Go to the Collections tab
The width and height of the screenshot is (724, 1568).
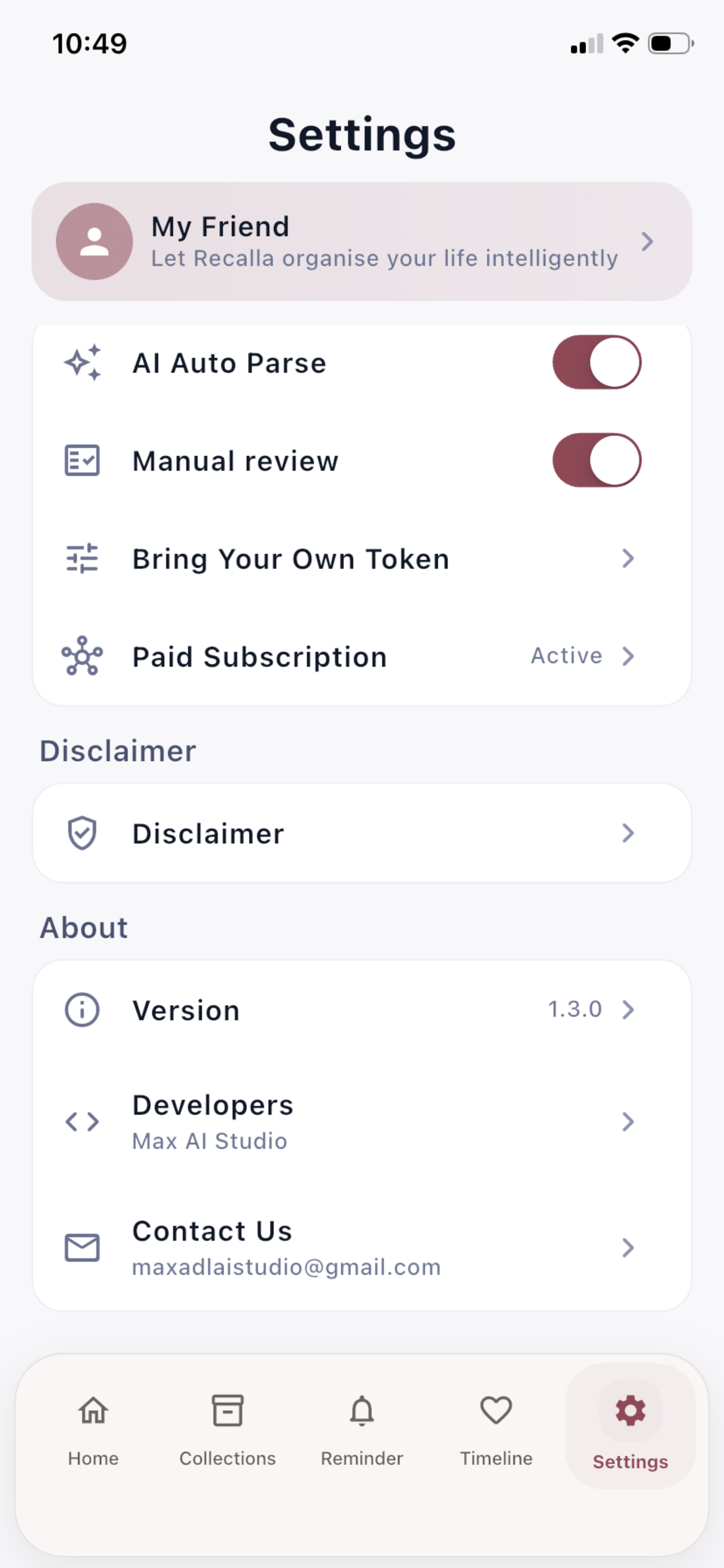[x=227, y=1430]
